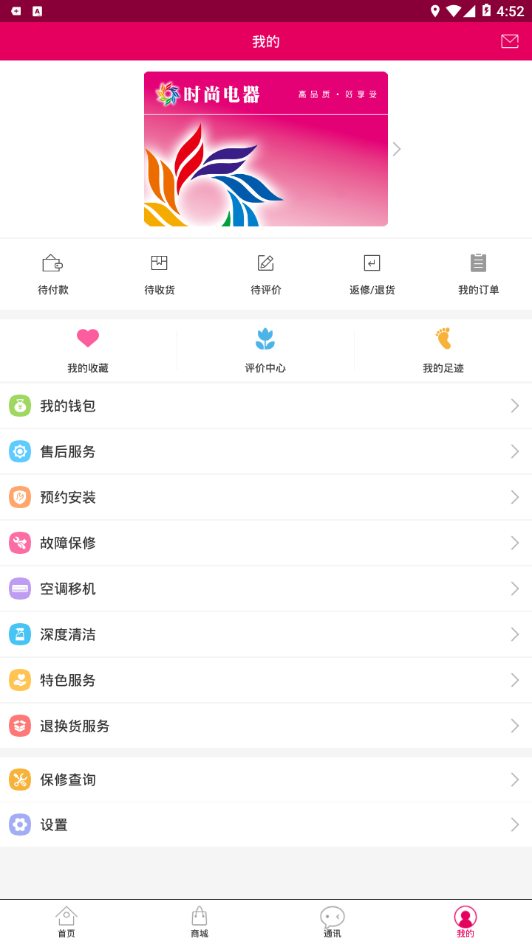532x944 pixels.
Task: Open 深度清洁 deep cleaning service
Action: (266, 635)
